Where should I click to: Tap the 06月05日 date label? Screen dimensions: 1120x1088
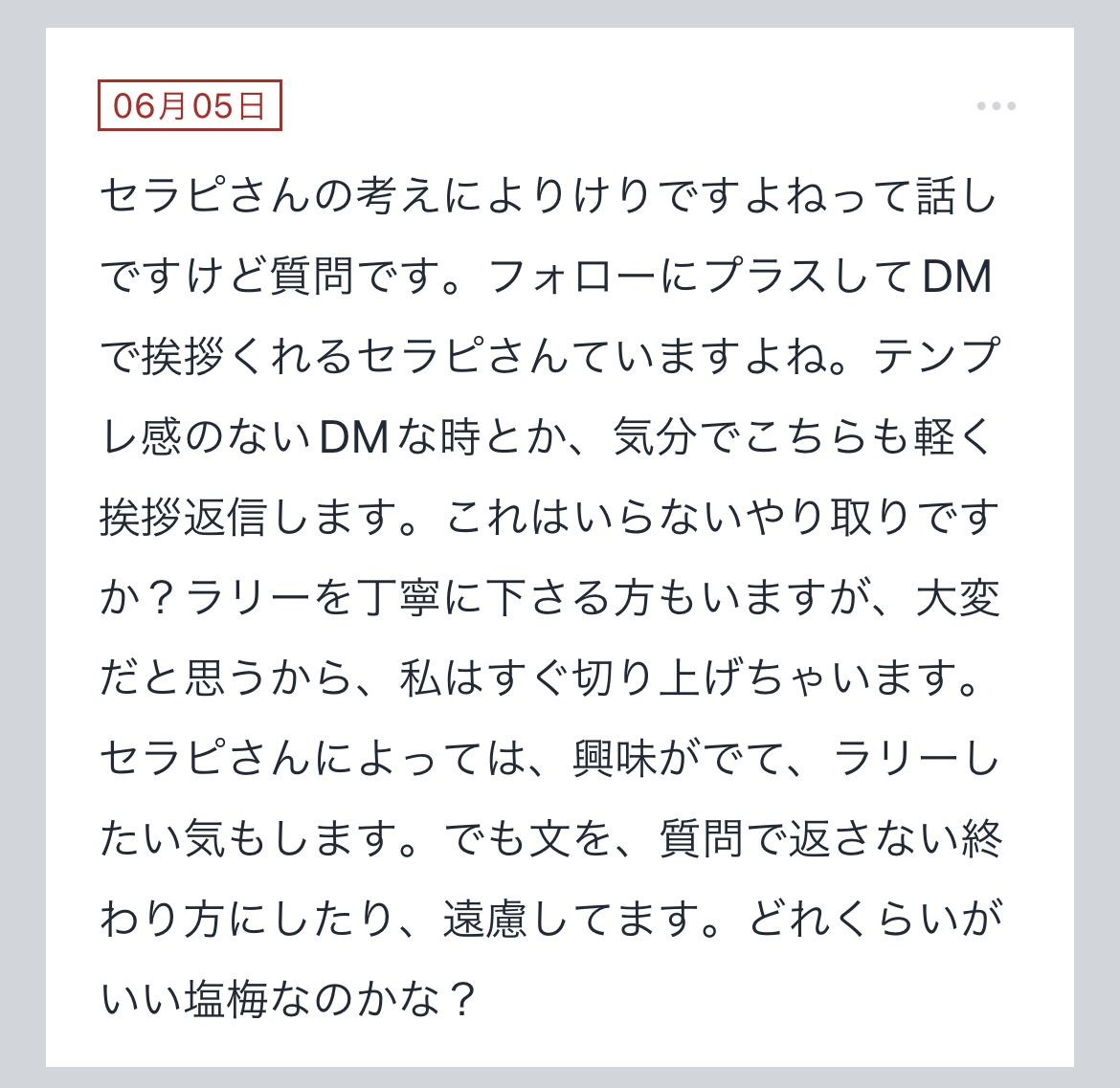[190, 105]
